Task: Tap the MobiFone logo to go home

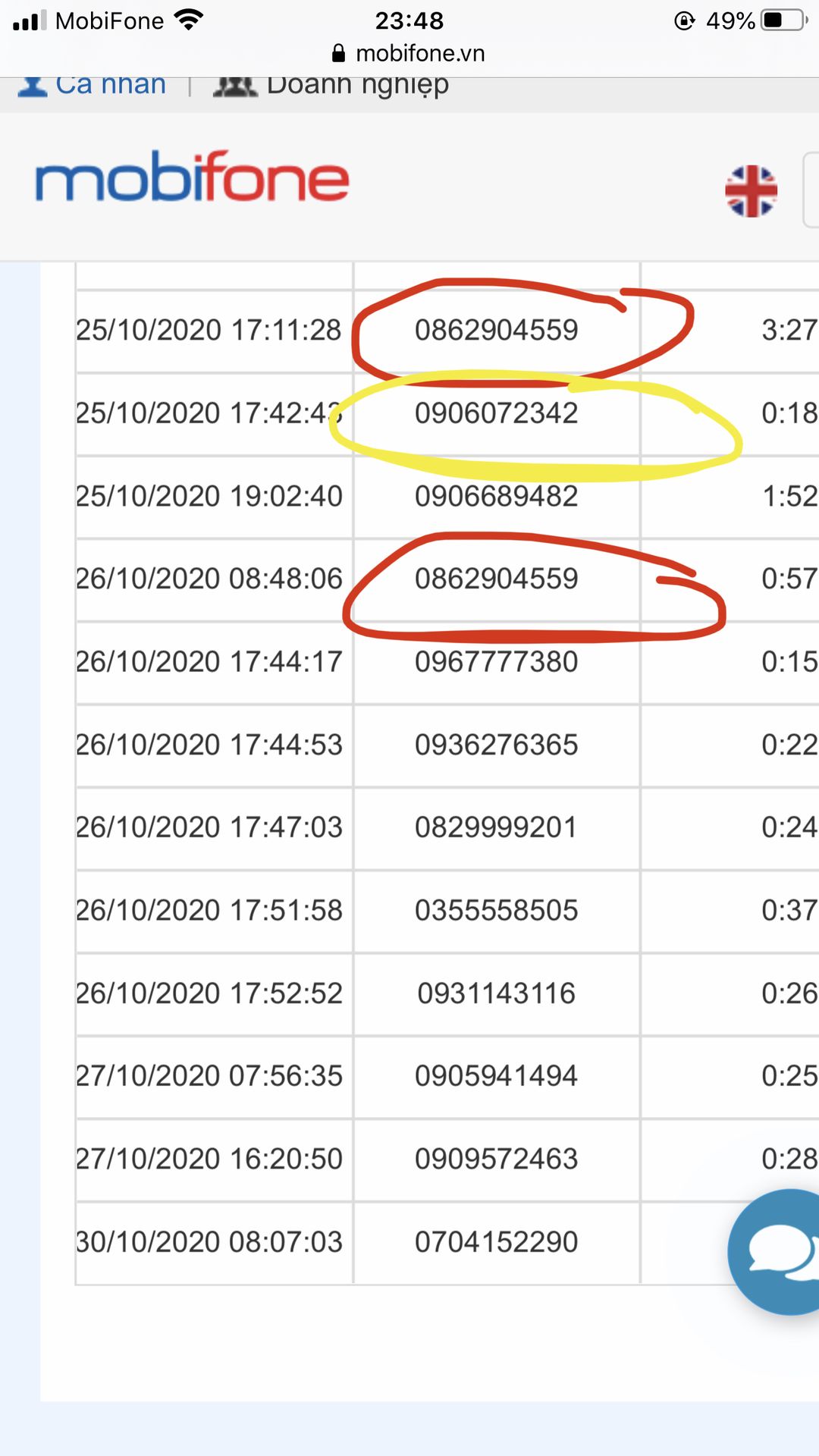Action: pos(192,177)
